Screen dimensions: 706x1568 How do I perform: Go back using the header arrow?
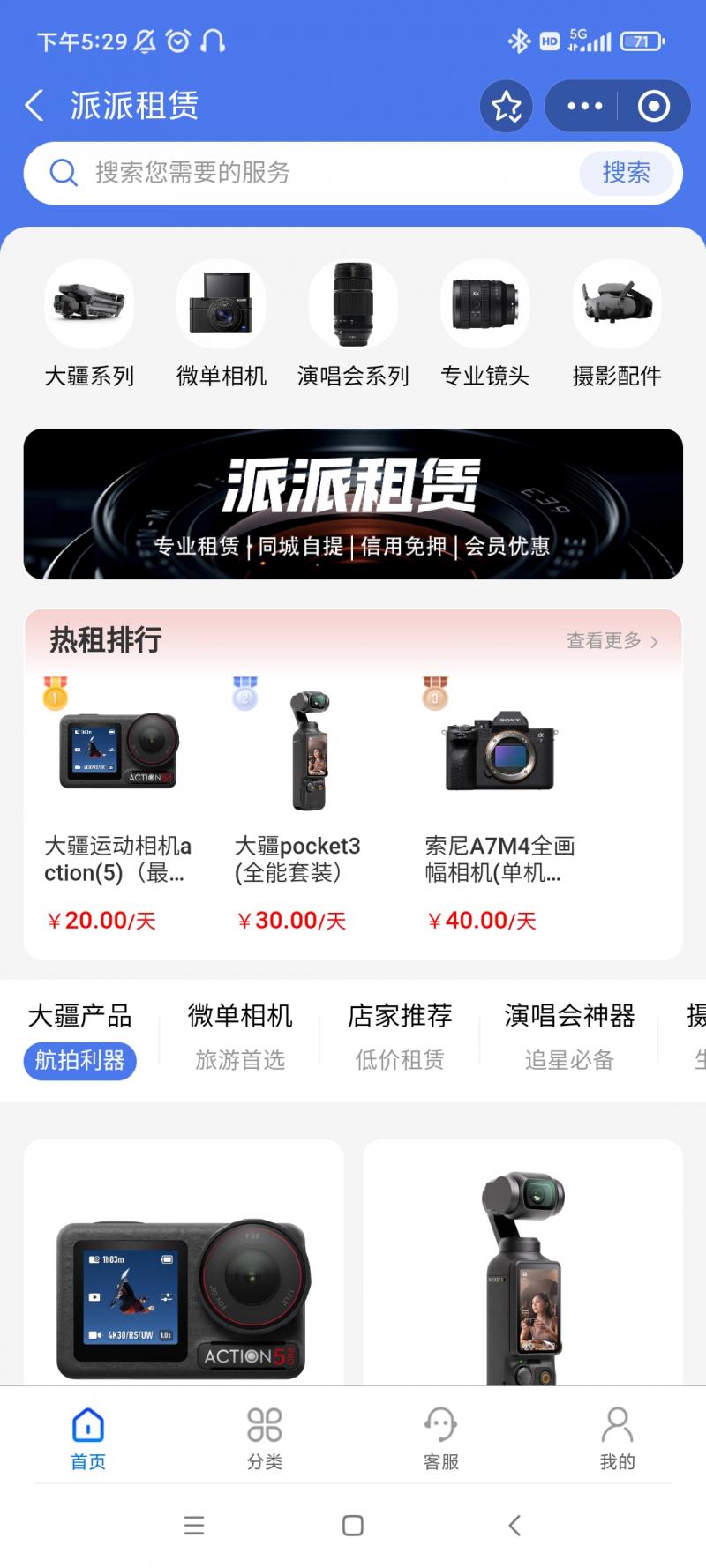pos(34,106)
